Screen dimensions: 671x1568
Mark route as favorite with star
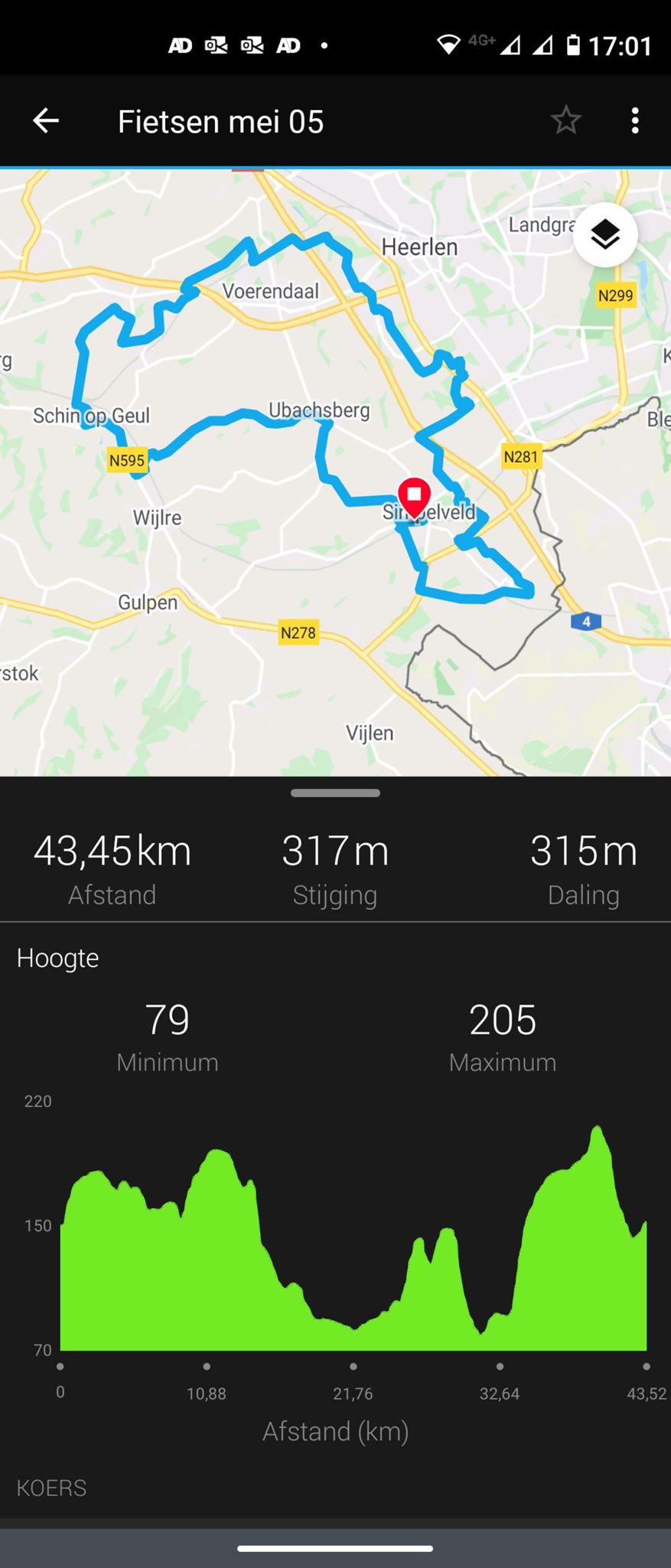click(566, 121)
